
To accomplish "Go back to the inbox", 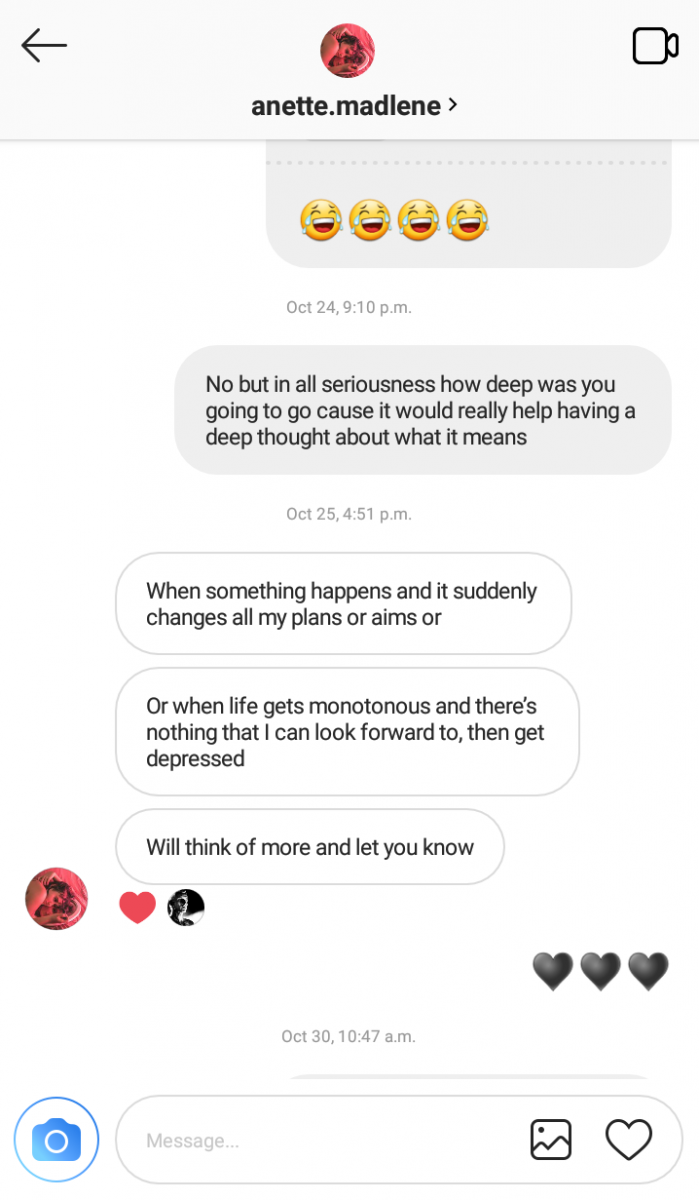I will 44,46.
